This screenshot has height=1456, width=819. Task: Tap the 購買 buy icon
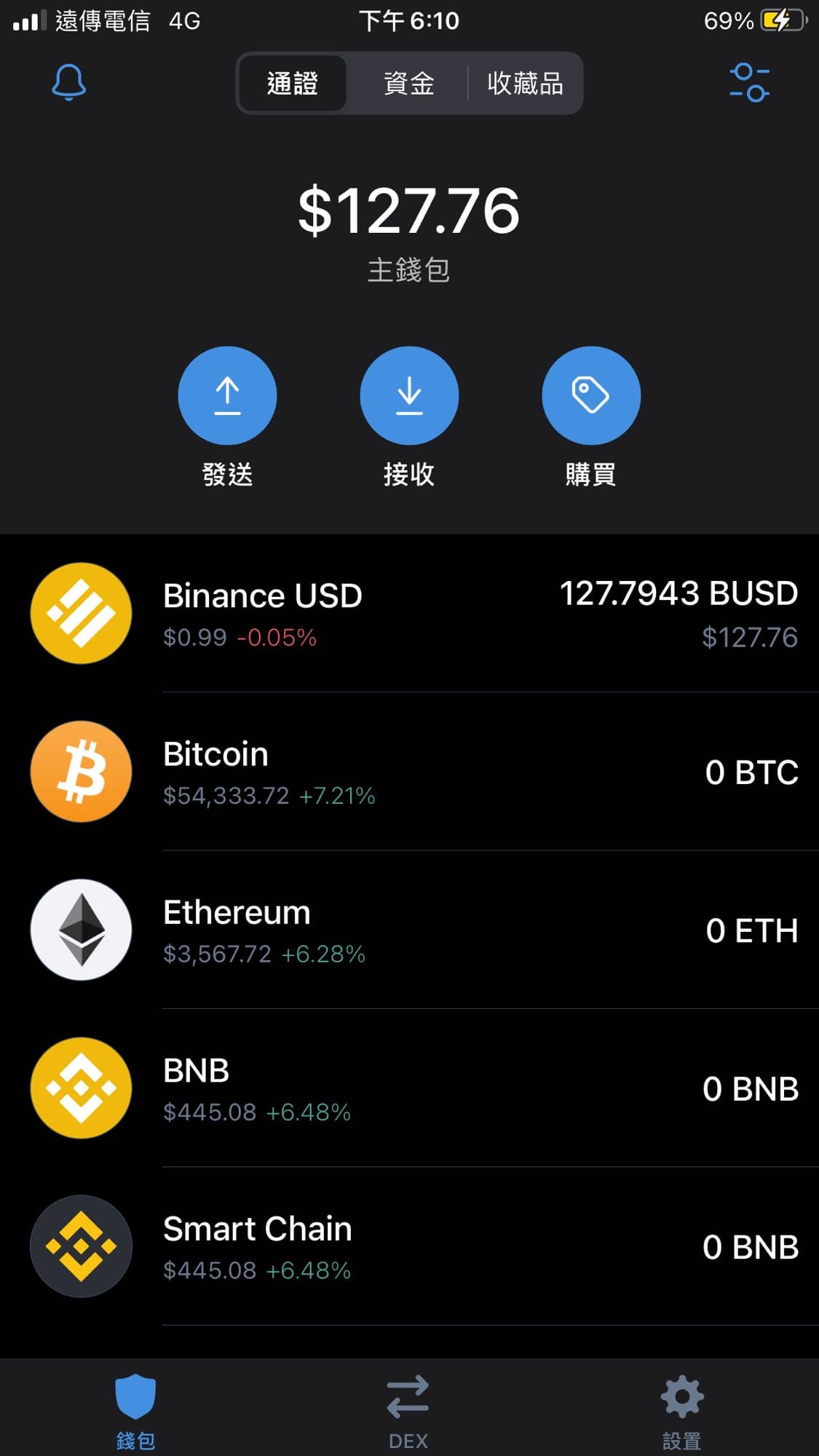(591, 395)
